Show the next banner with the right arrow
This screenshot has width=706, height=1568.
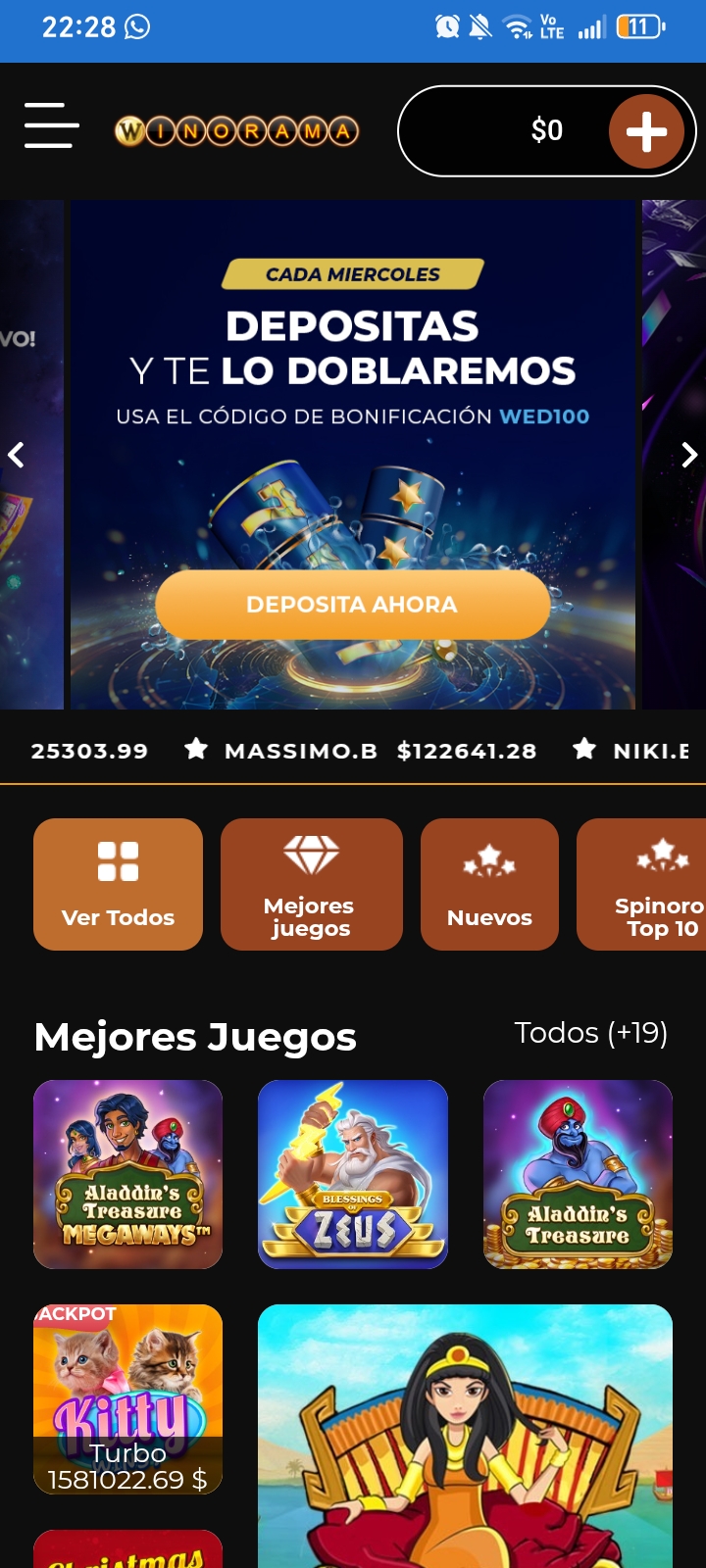tap(689, 455)
